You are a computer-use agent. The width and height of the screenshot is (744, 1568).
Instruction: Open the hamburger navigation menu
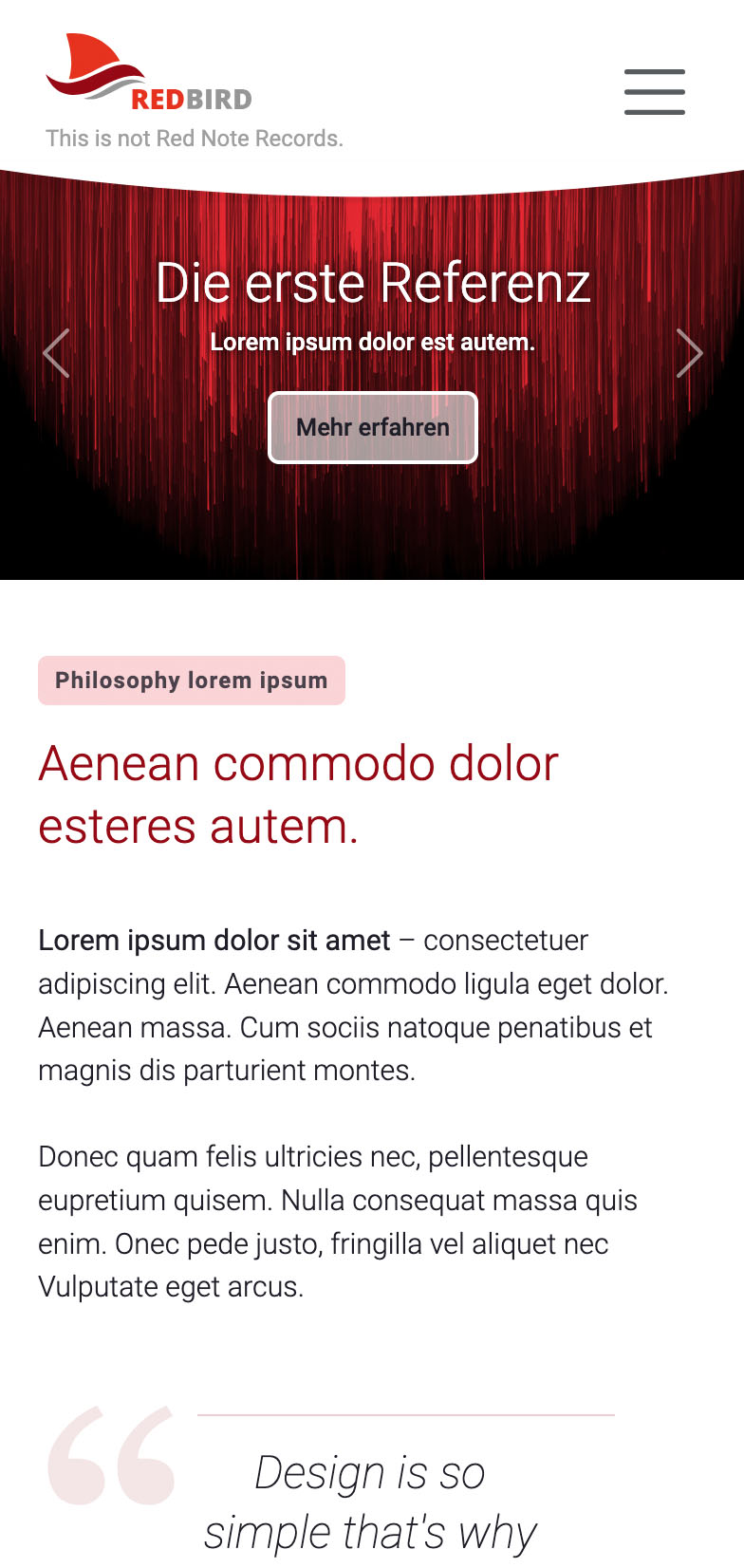coord(655,92)
